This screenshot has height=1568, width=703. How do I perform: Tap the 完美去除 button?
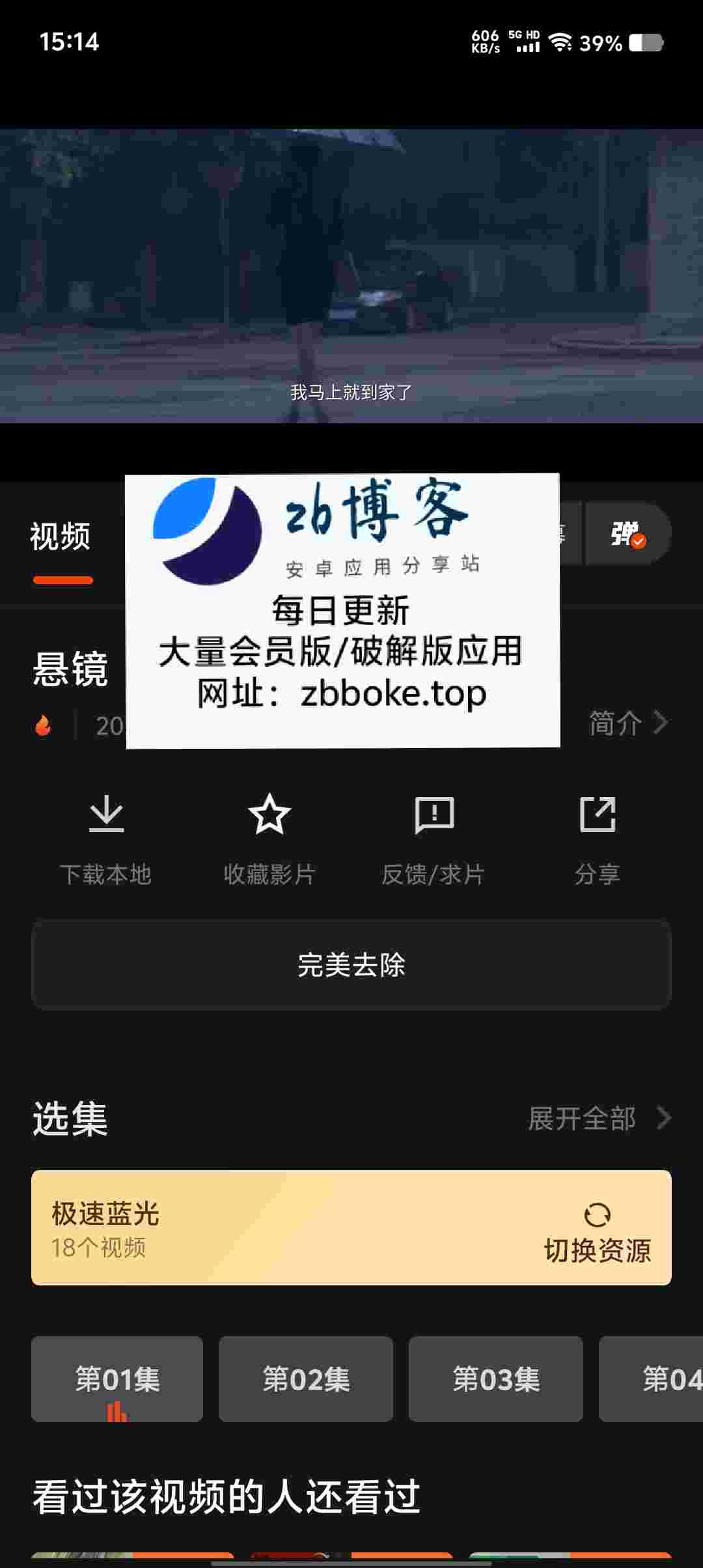tap(351, 965)
